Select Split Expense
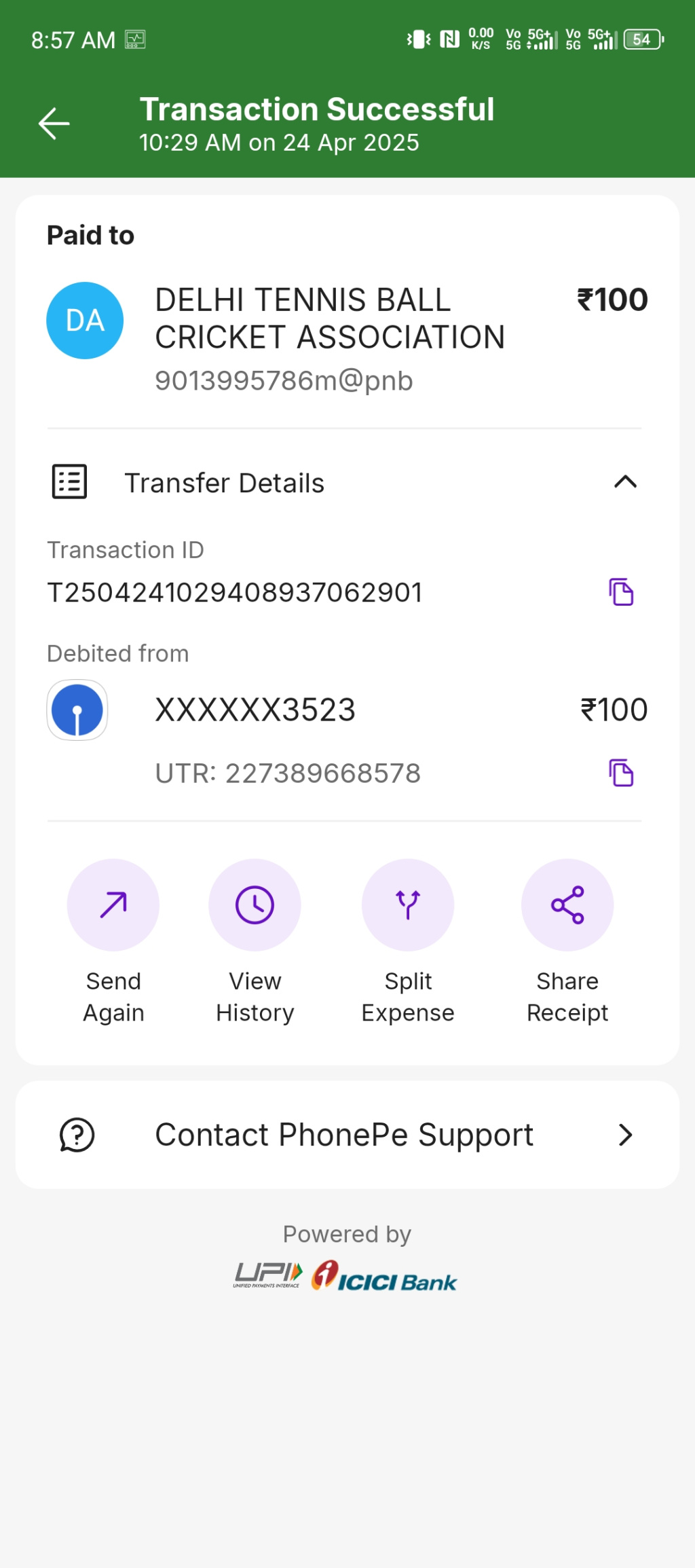Viewport: 695px width, 1568px height. point(408,905)
